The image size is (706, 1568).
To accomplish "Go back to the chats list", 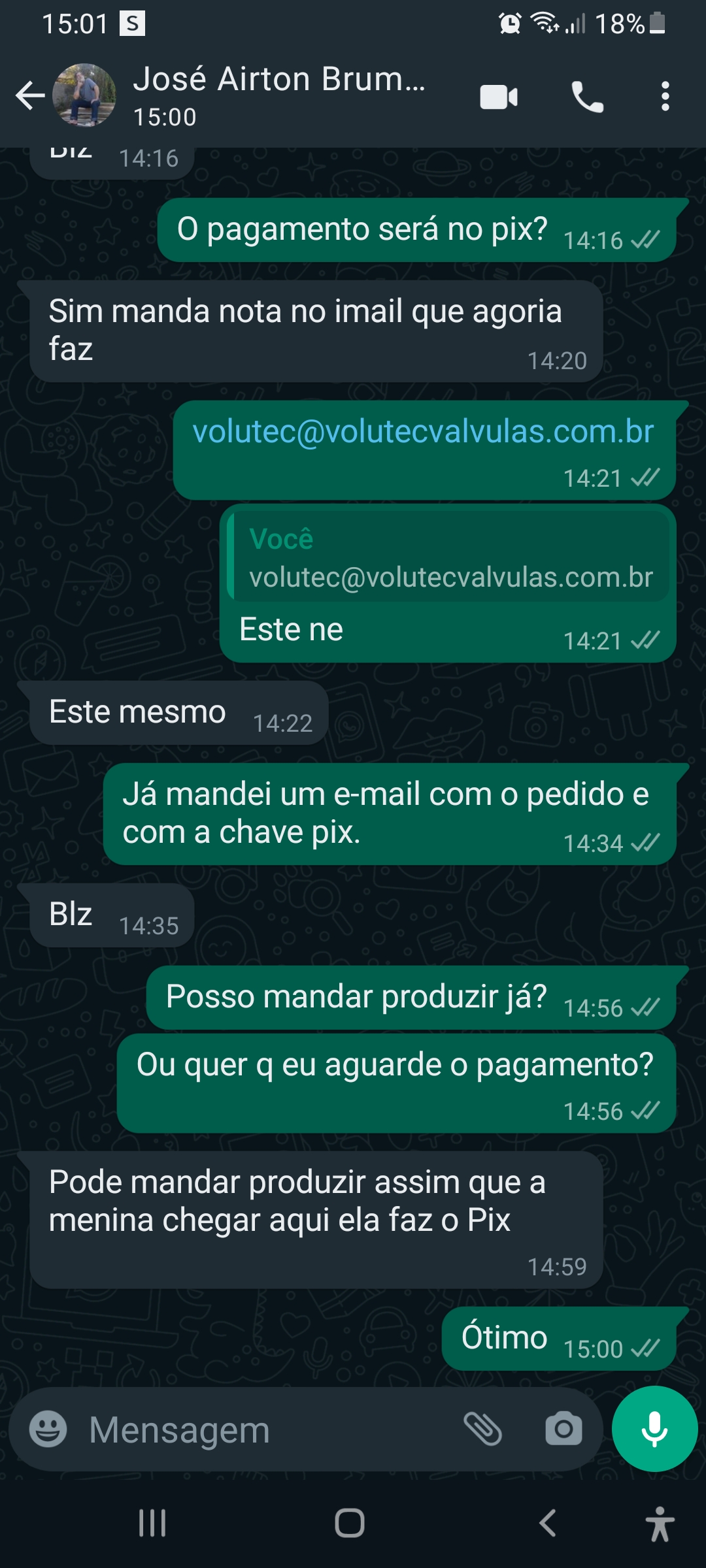I will (30, 96).
